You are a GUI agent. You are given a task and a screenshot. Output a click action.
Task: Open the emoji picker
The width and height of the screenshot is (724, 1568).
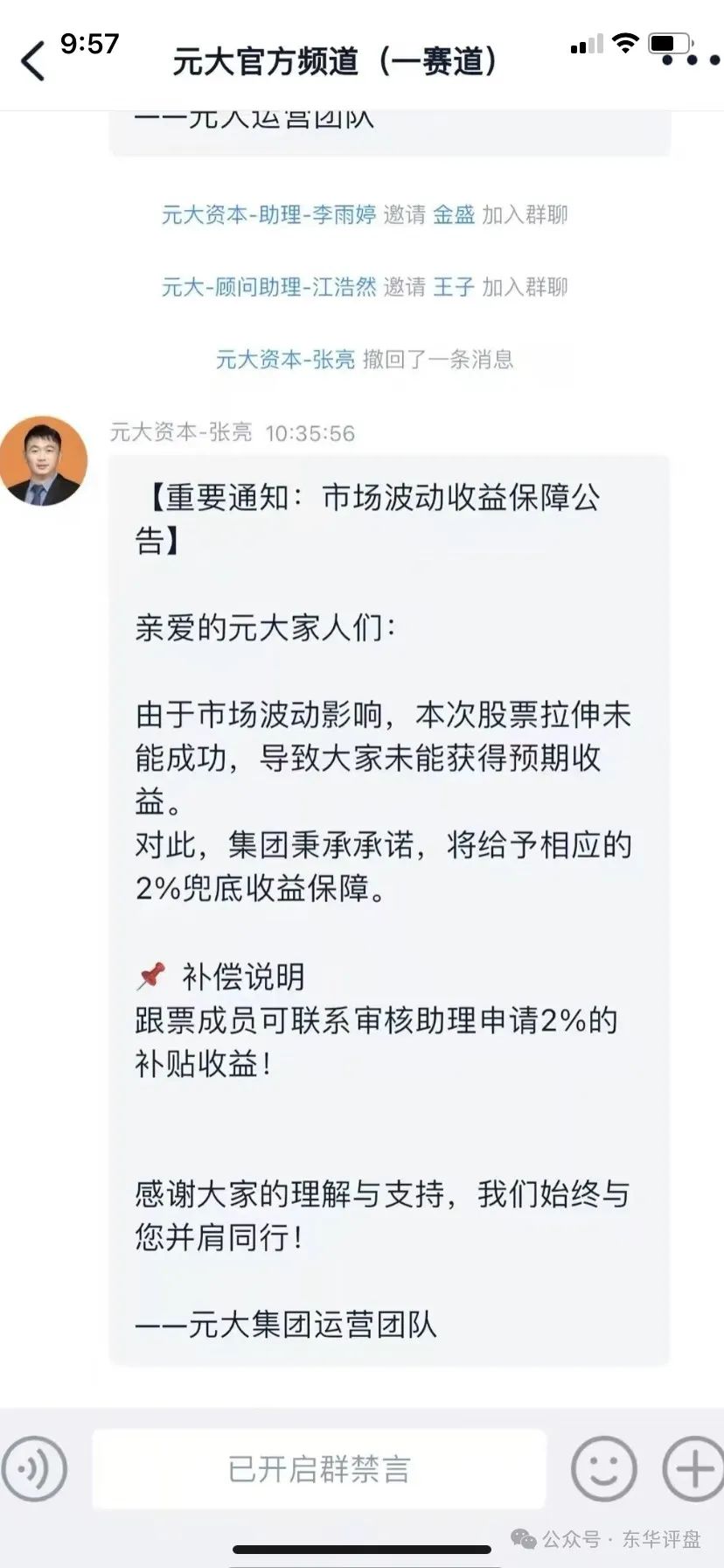tap(603, 1468)
